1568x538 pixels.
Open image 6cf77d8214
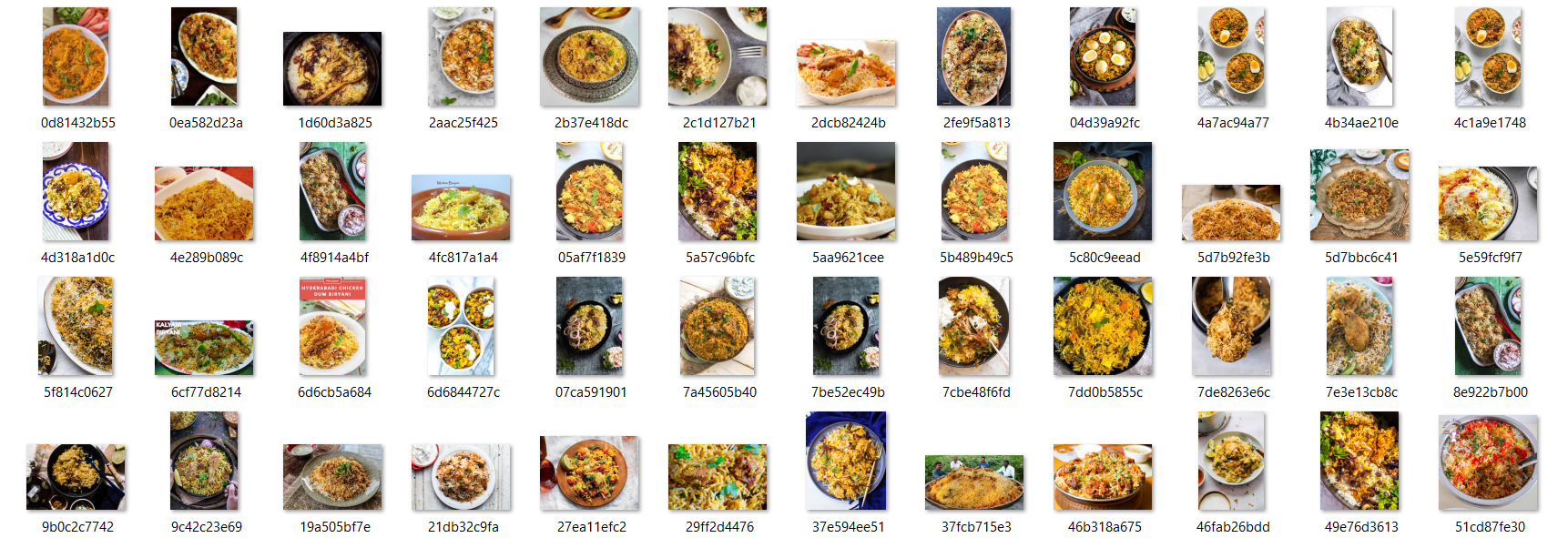tap(204, 348)
